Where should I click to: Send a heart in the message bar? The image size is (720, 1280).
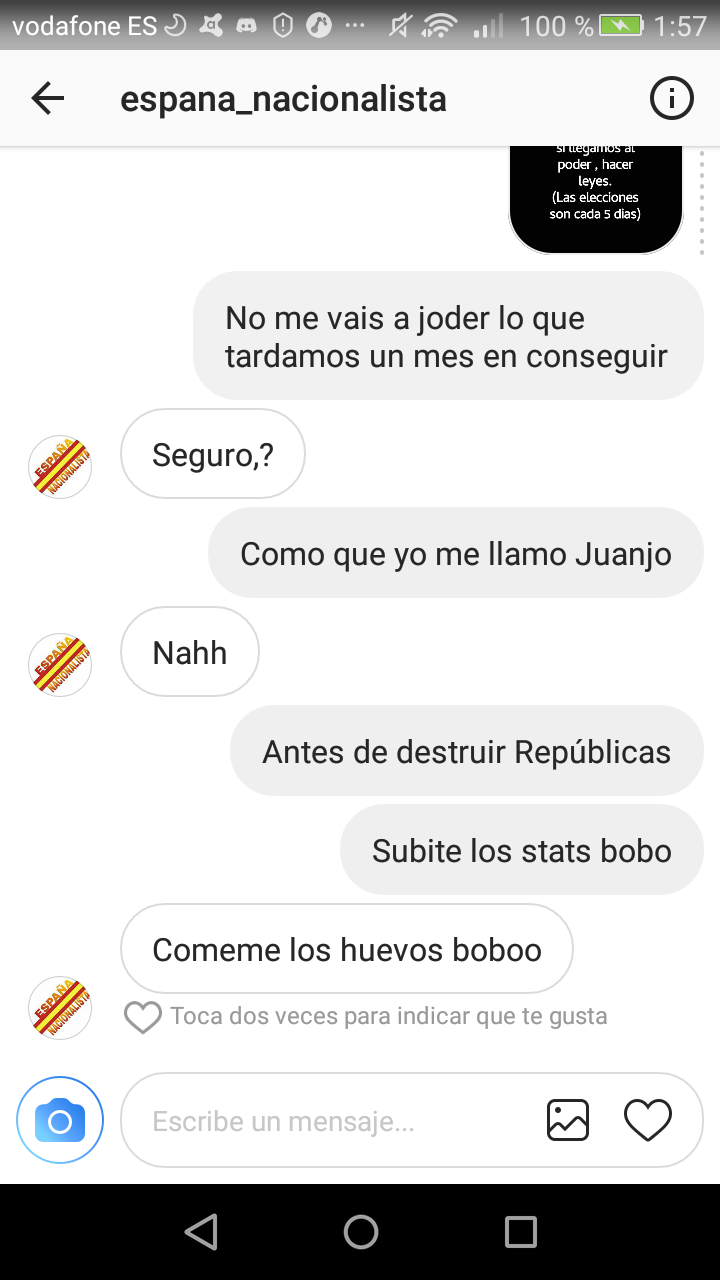click(648, 1120)
